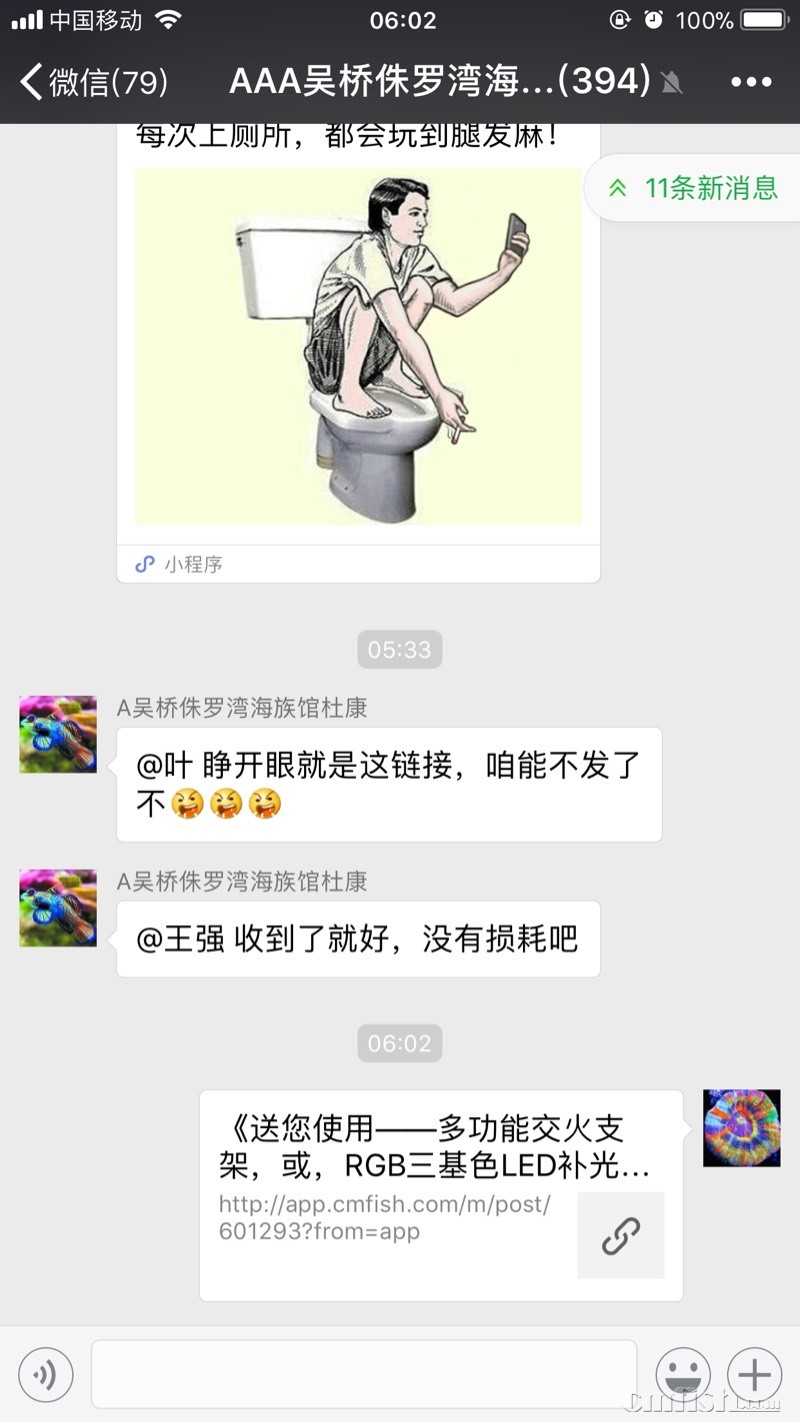Open the plus attachments menu
This screenshot has width=800, height=1423.
pos(754,1374)
